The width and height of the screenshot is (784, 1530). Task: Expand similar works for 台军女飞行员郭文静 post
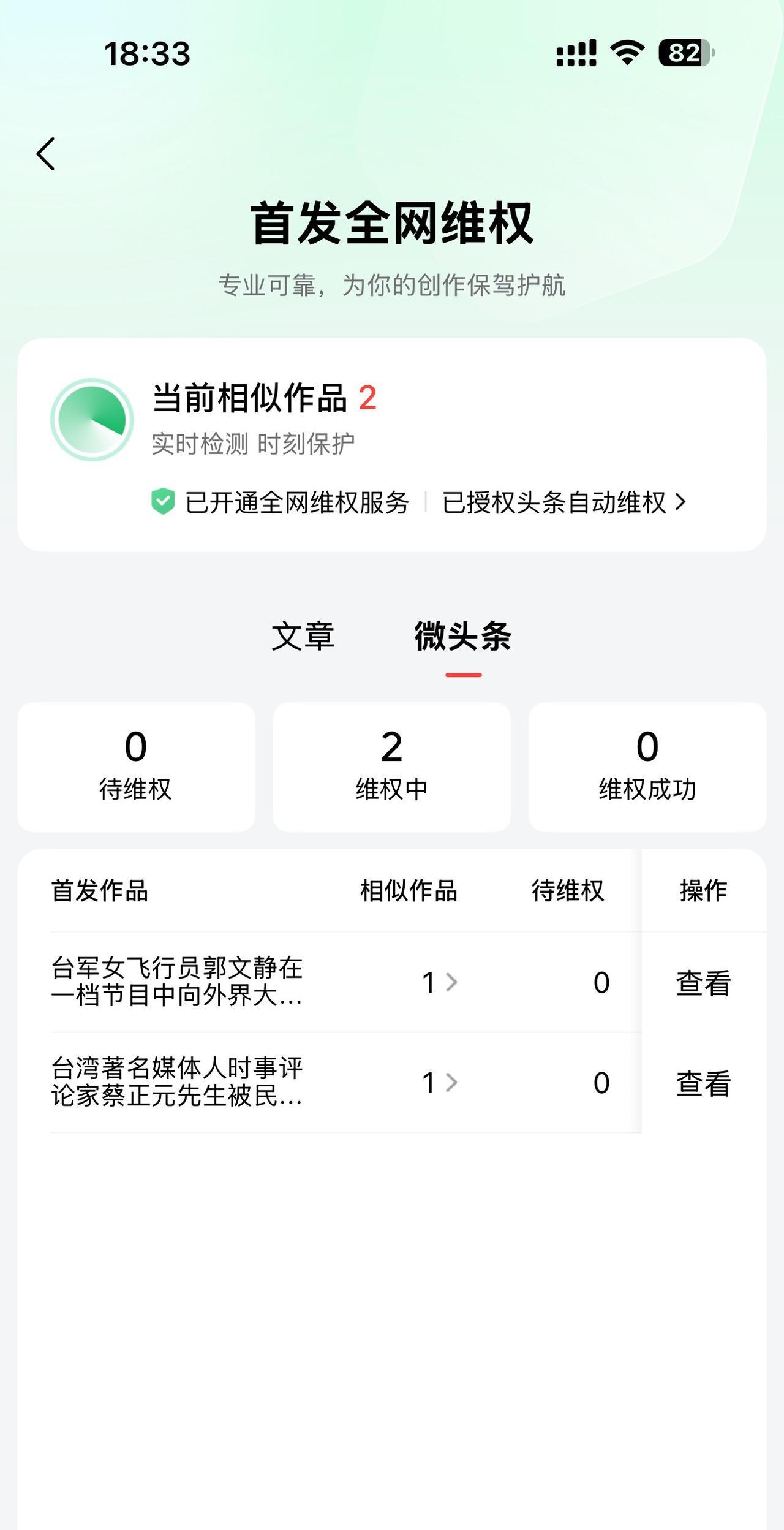440,983
